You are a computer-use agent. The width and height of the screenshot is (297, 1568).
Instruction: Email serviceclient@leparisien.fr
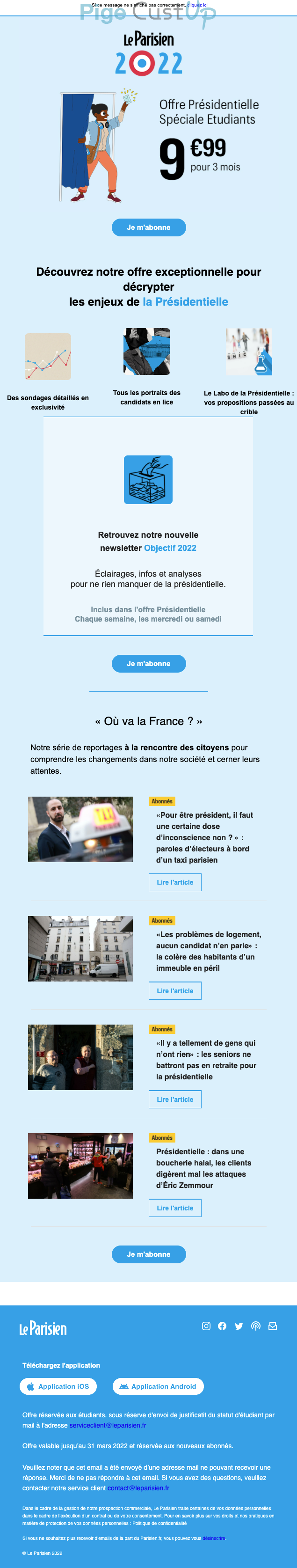click(x=108, y=1425)
